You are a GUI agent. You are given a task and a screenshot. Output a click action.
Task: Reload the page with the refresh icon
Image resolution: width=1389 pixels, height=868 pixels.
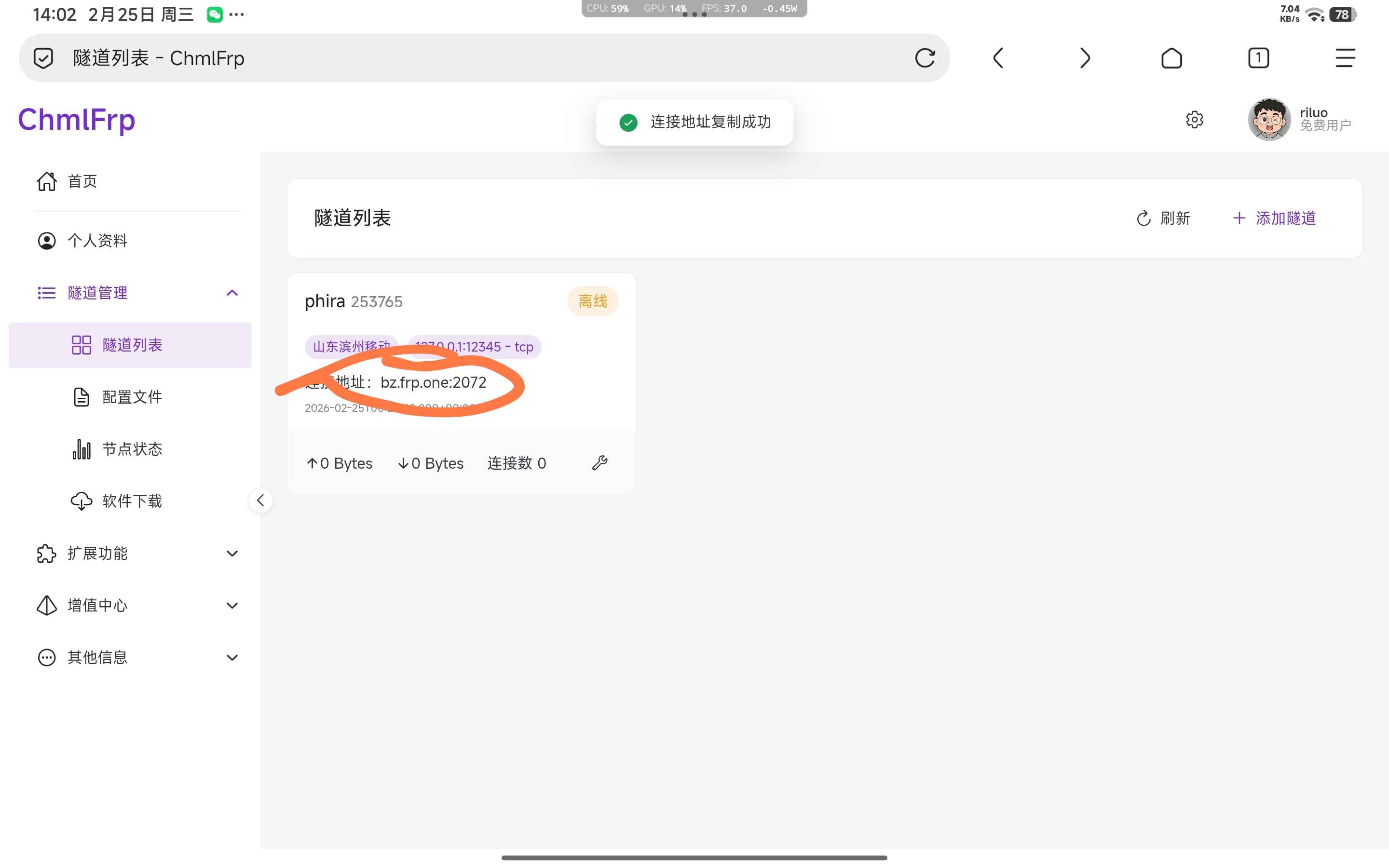(x=925, y=58)
